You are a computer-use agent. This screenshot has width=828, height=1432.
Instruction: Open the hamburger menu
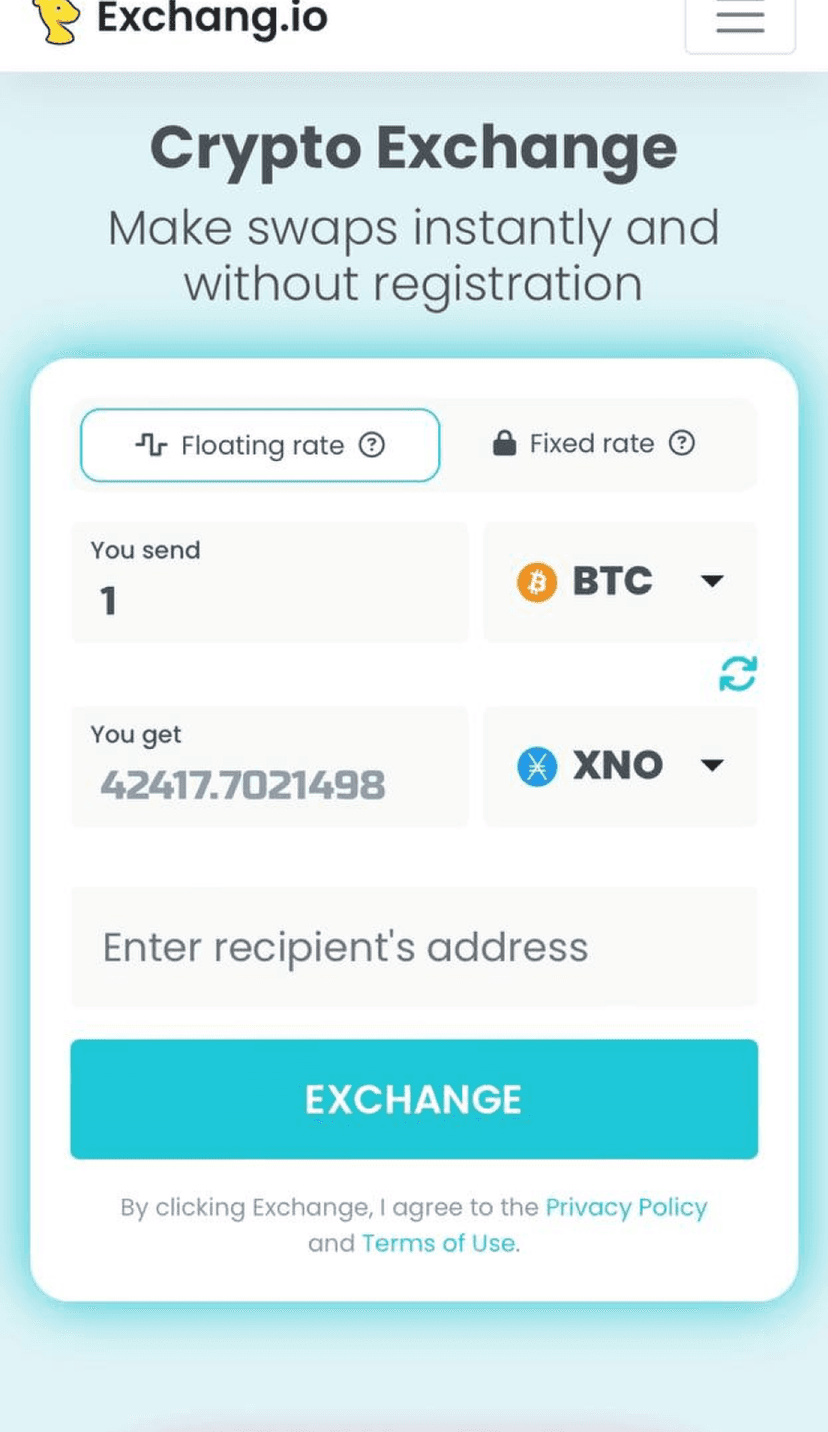(740, 22)
